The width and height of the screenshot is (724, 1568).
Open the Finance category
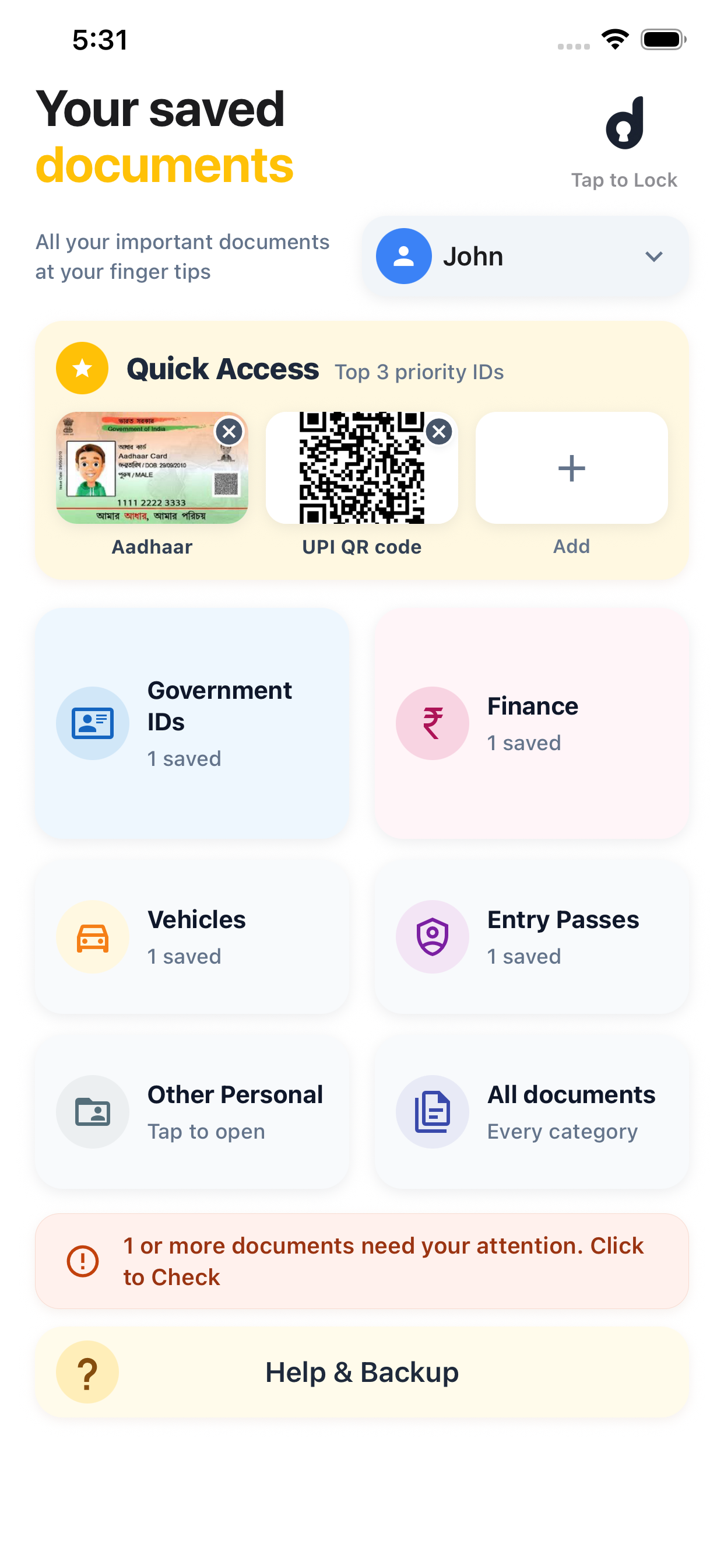[x=531, y=723]
